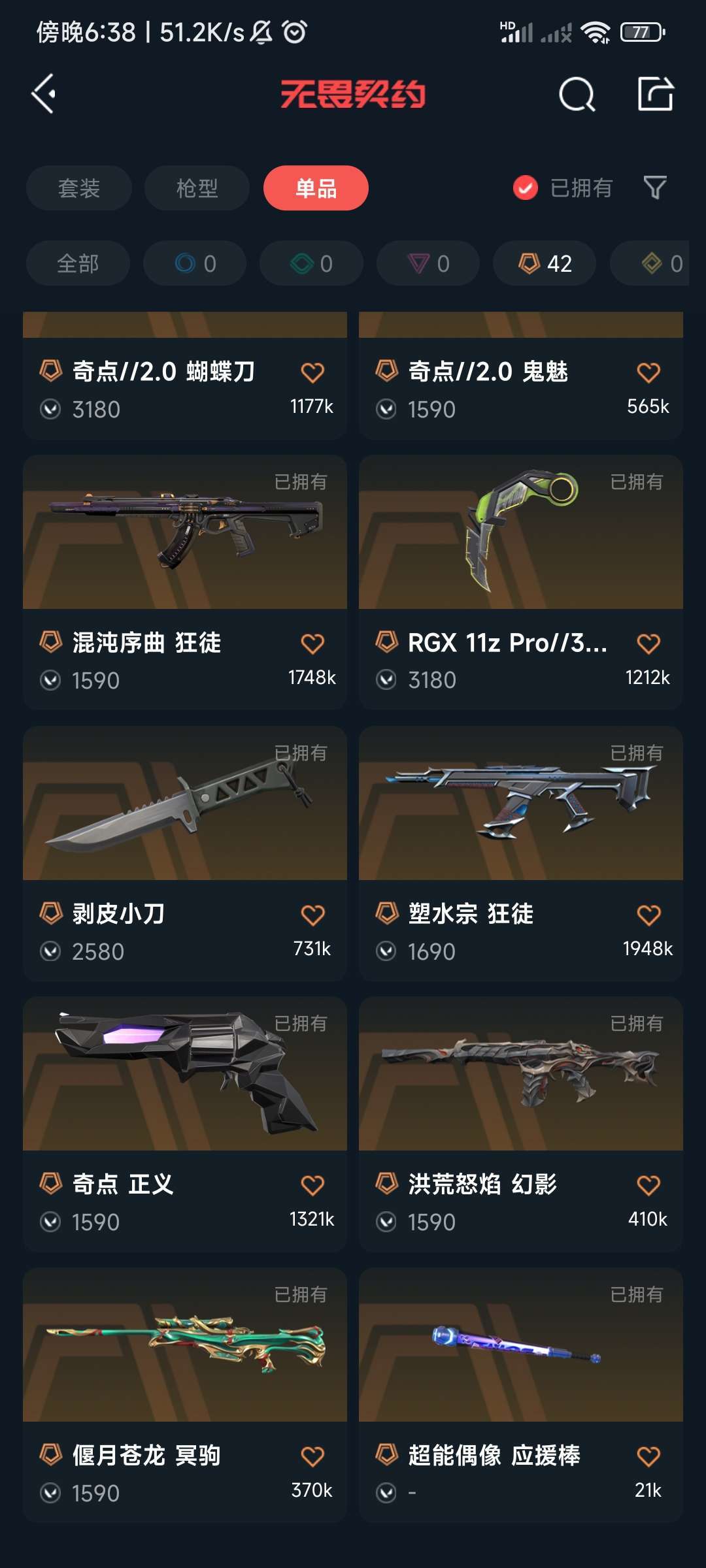The height and width of the screenshot is (1568, 706).
Task: Select the 全部 rarity chip
Action: (x=78, y=263)
